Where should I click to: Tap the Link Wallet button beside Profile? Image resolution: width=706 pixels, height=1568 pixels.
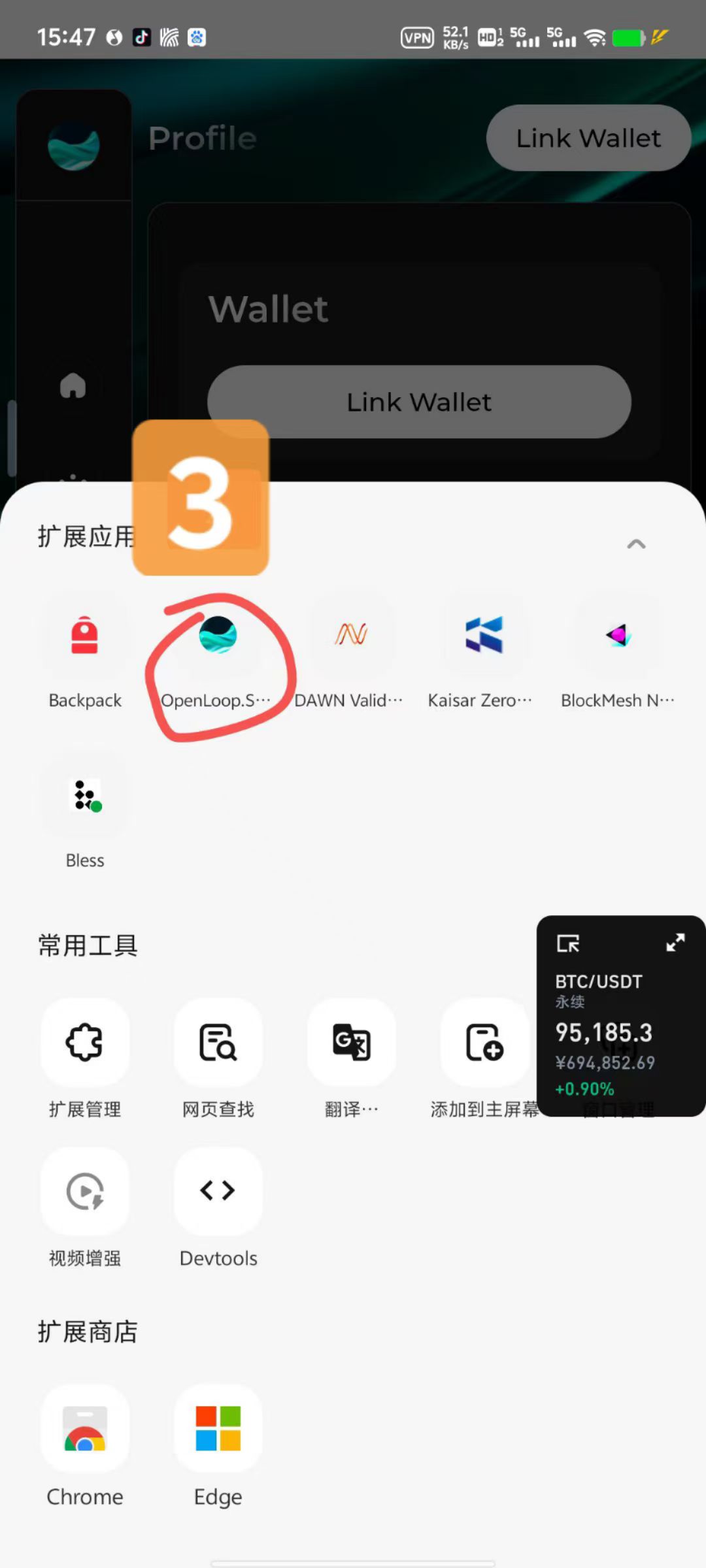[x=588, y=138]
